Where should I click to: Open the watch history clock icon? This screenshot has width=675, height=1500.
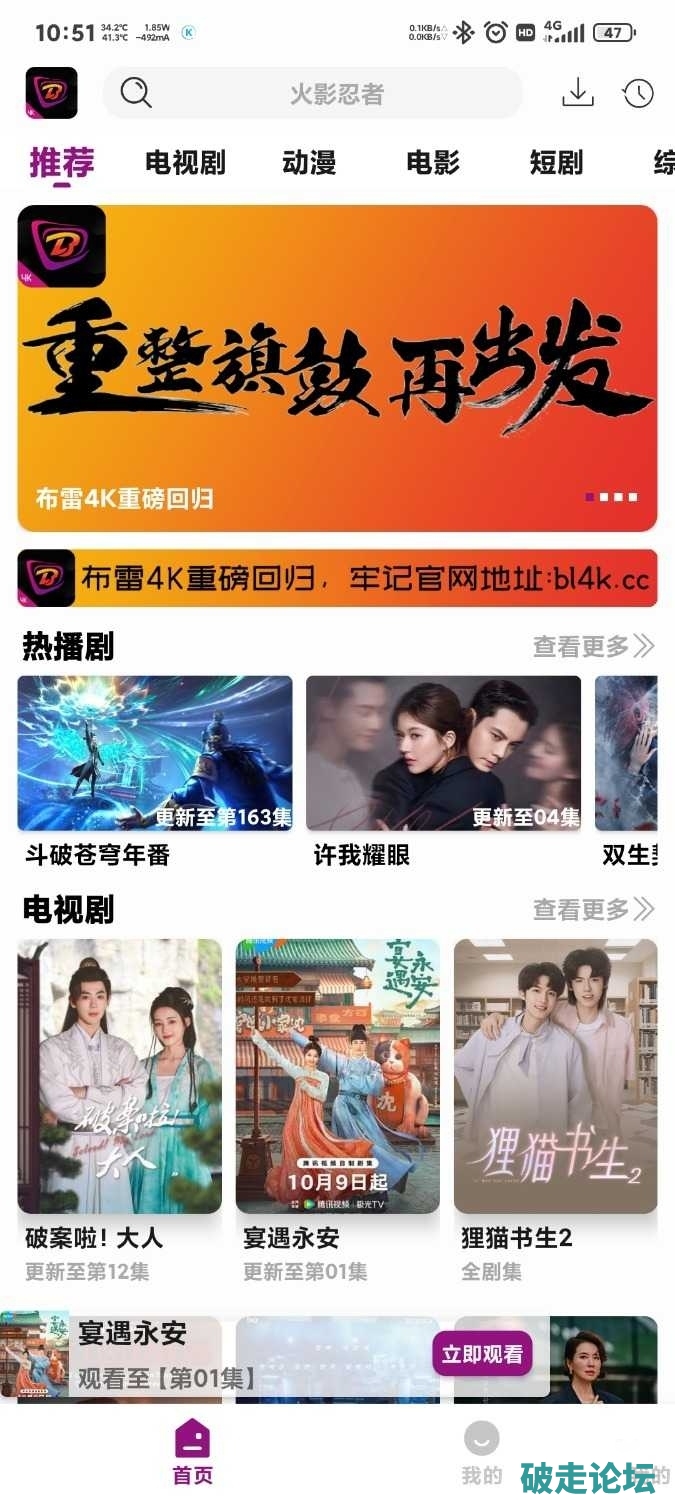click(638, 93)
